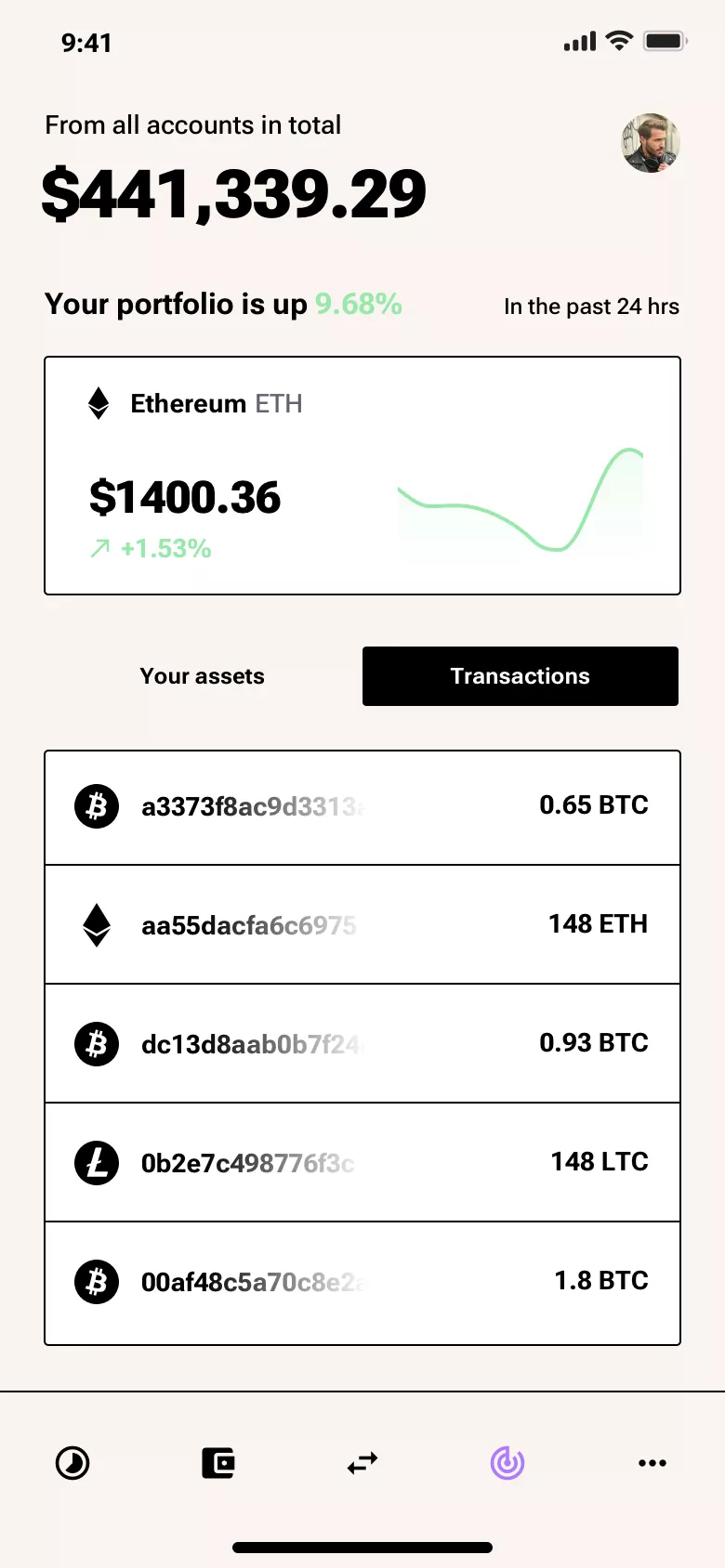
Task: Click the Wi-Fi icon in the status bar
Action: 617,41
